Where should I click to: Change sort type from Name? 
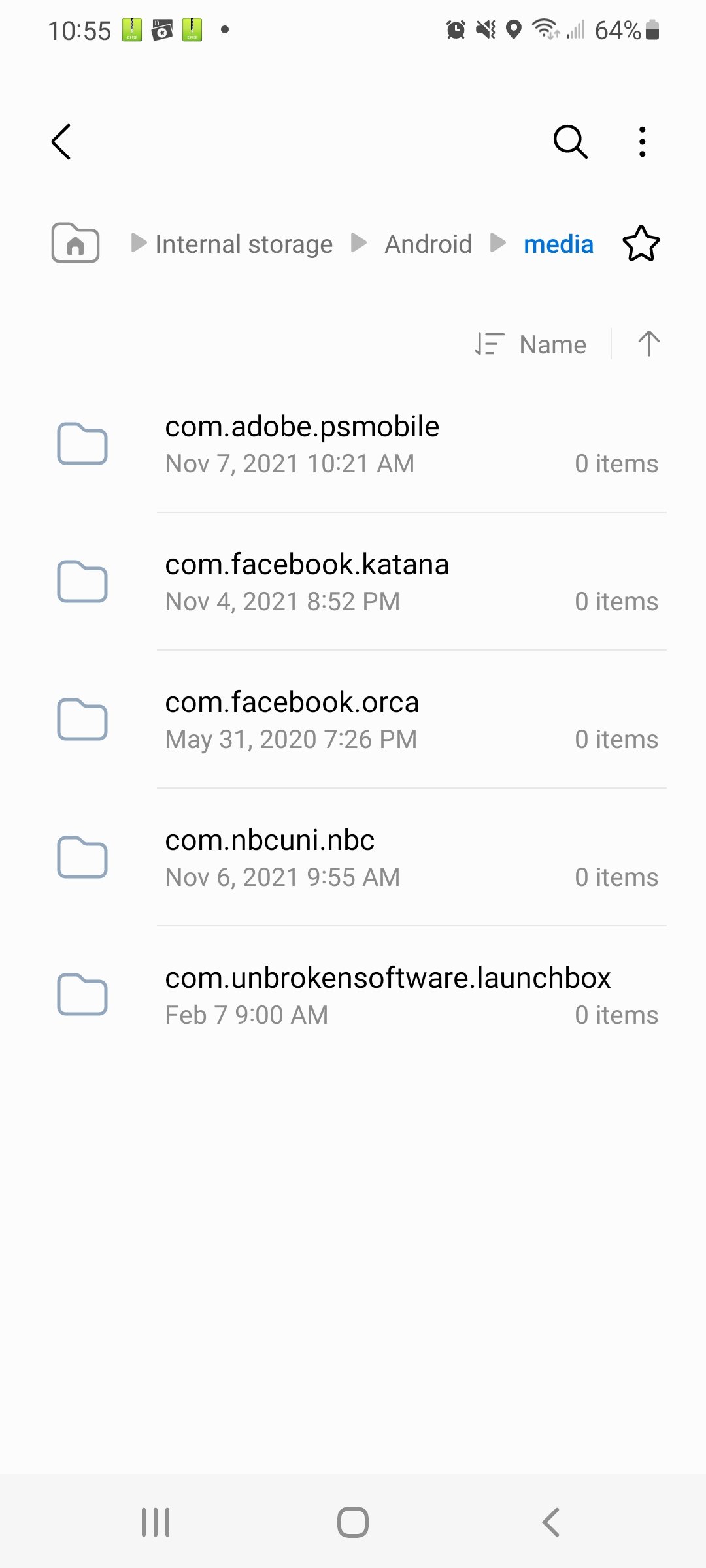tap(531, 344)
